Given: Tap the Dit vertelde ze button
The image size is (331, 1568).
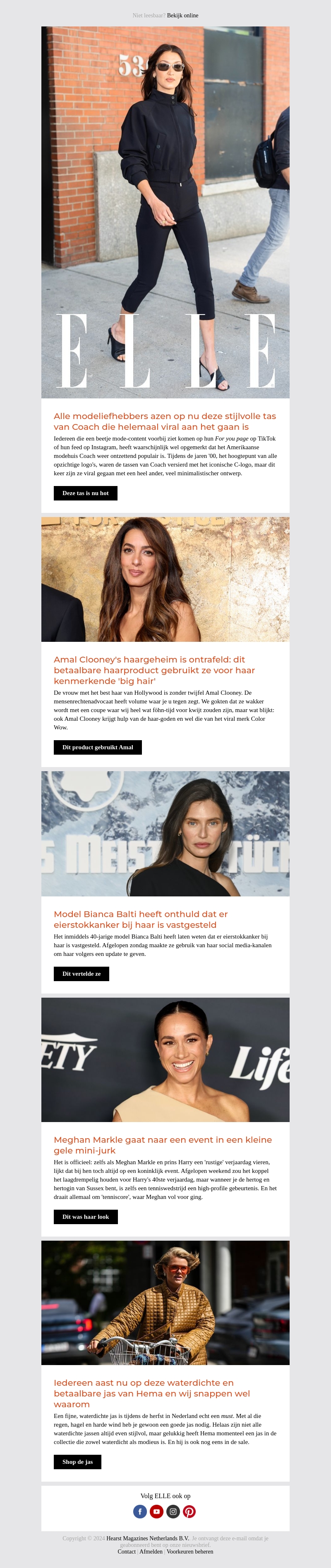Looking at the screenshot, I should pos(81,973).
